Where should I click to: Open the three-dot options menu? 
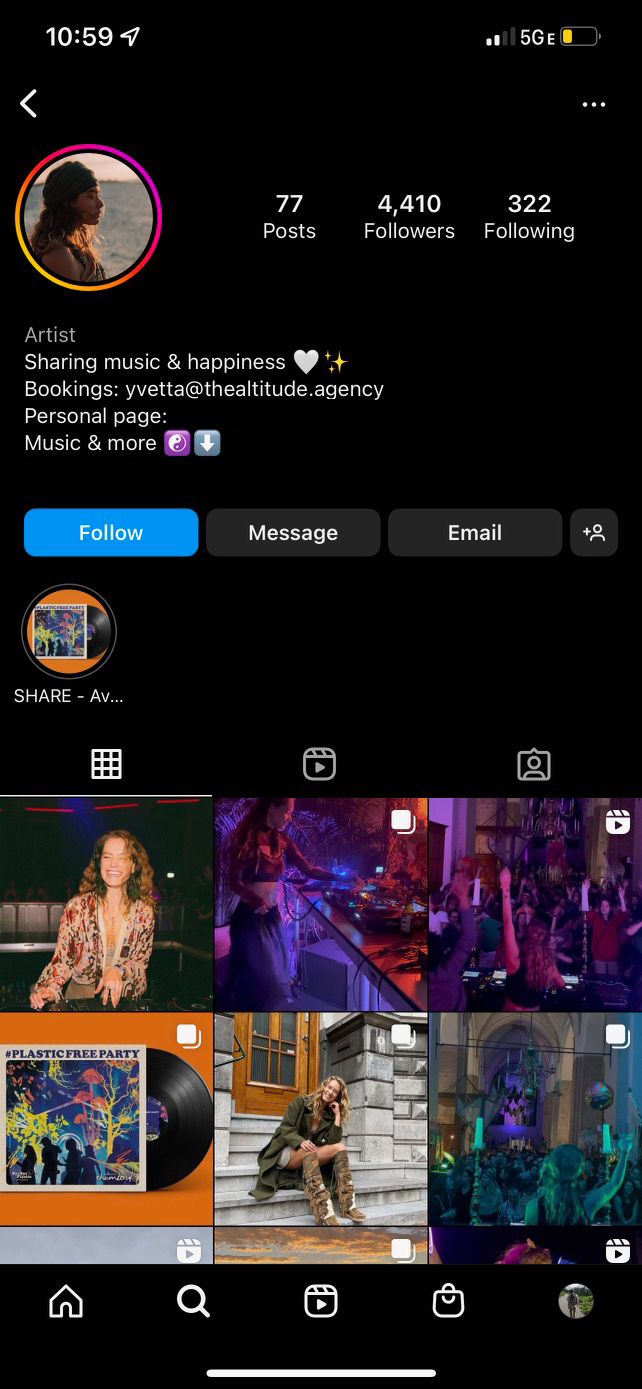[x=594, y=105]
